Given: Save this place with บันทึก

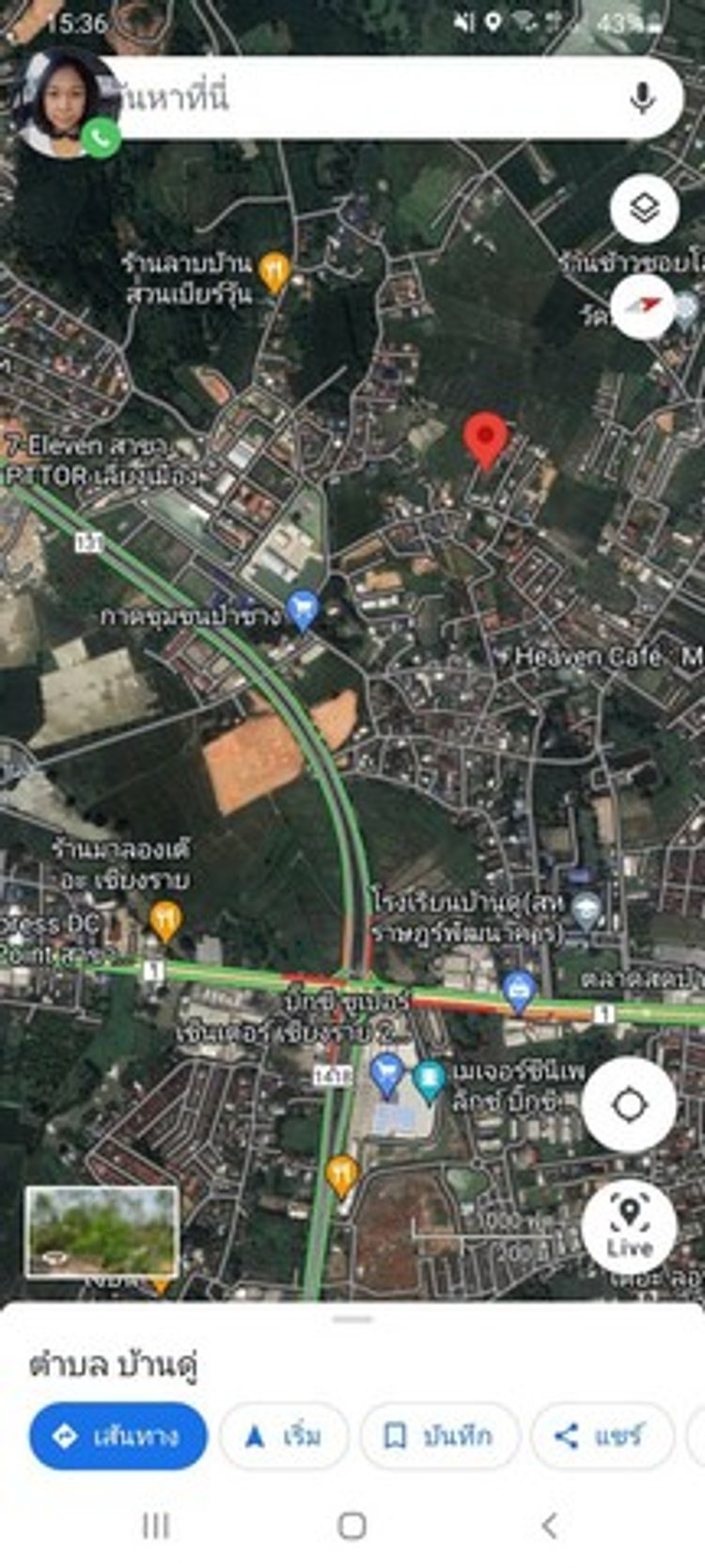Looking at the screenshot, I should click(439, 1435).
